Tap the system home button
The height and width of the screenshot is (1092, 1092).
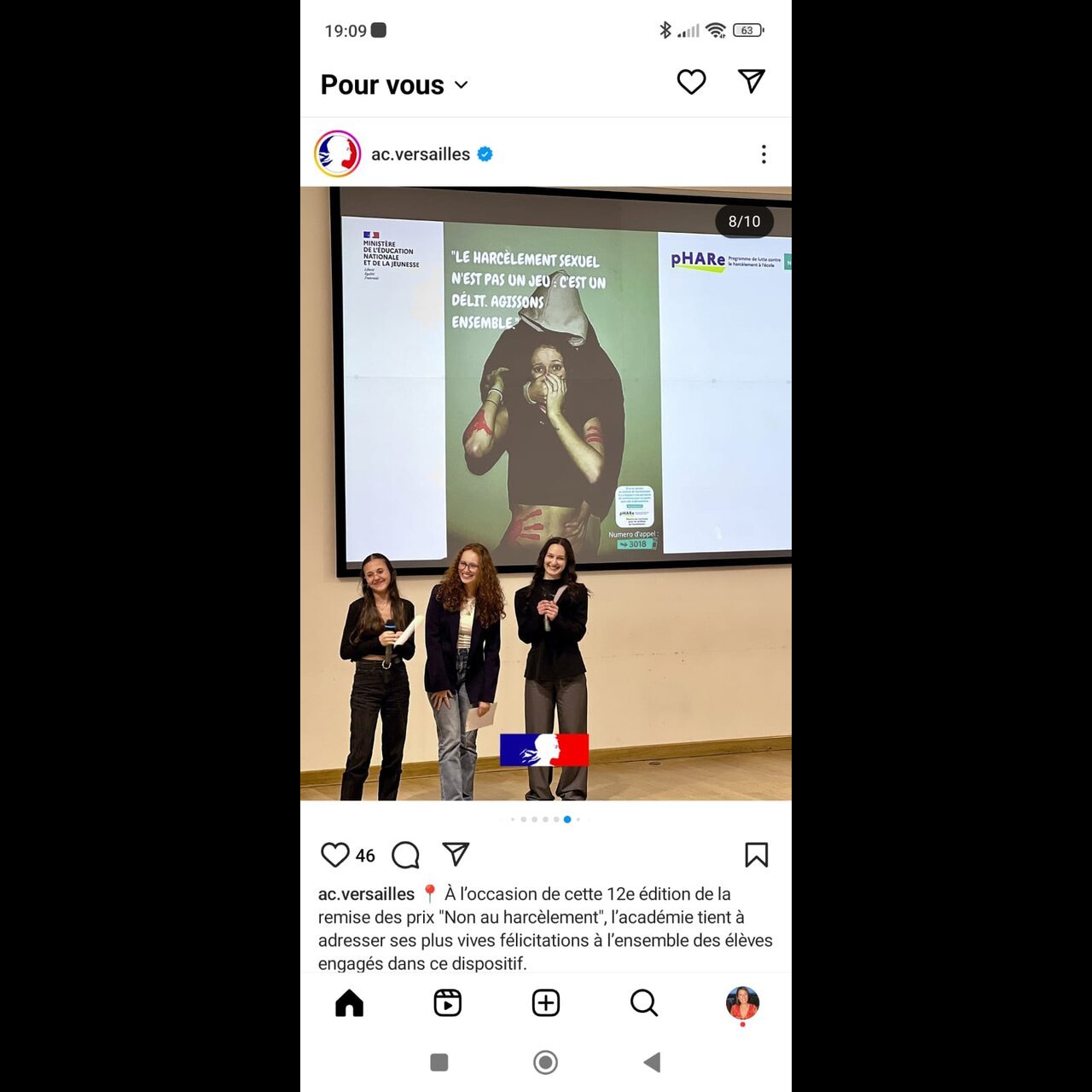coord(545,1062)
